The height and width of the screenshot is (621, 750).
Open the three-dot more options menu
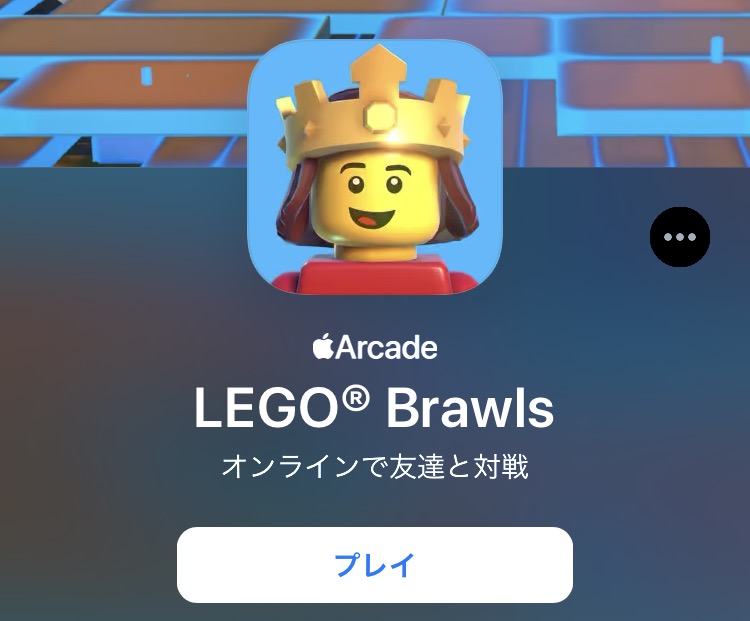coord(680,237)
